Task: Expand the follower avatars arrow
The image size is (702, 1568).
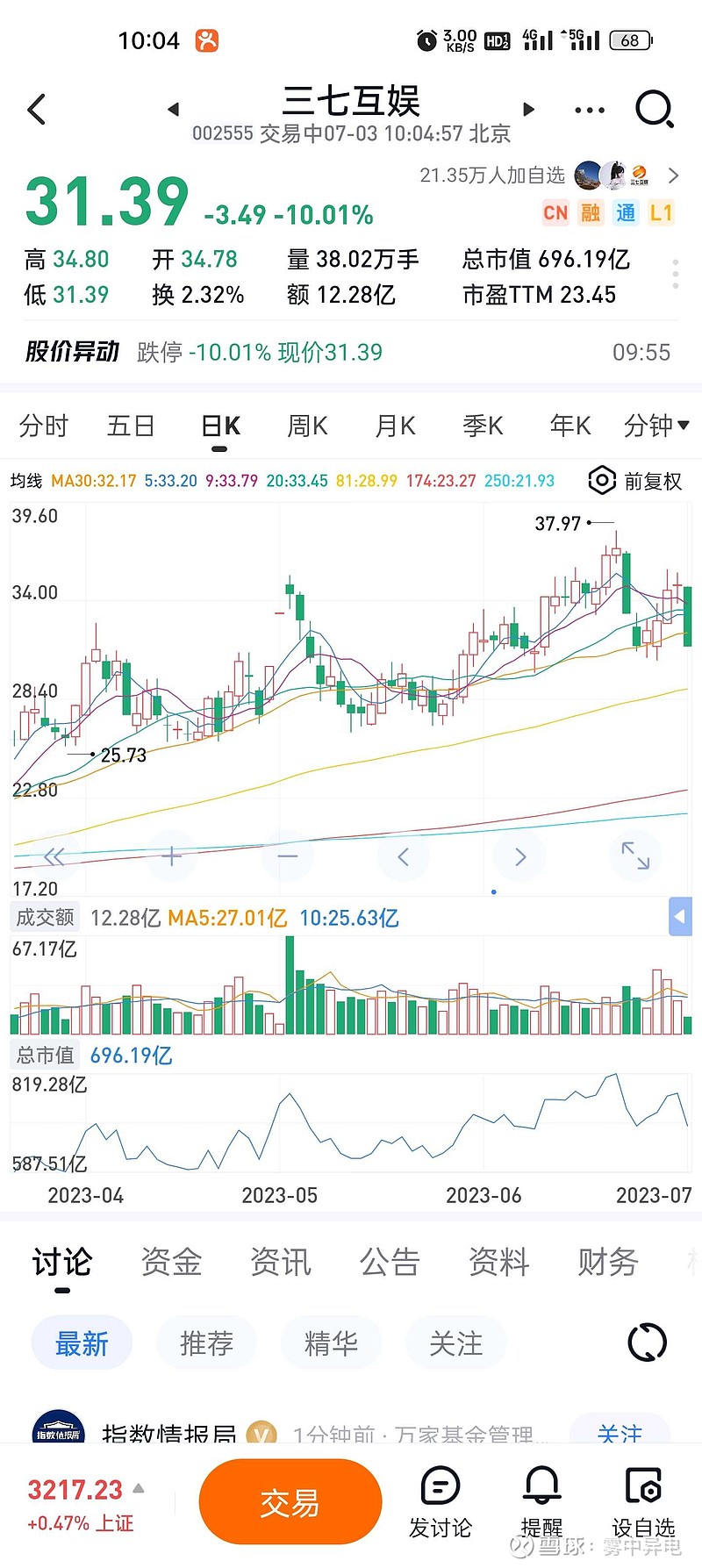Action: pos(674,175)
